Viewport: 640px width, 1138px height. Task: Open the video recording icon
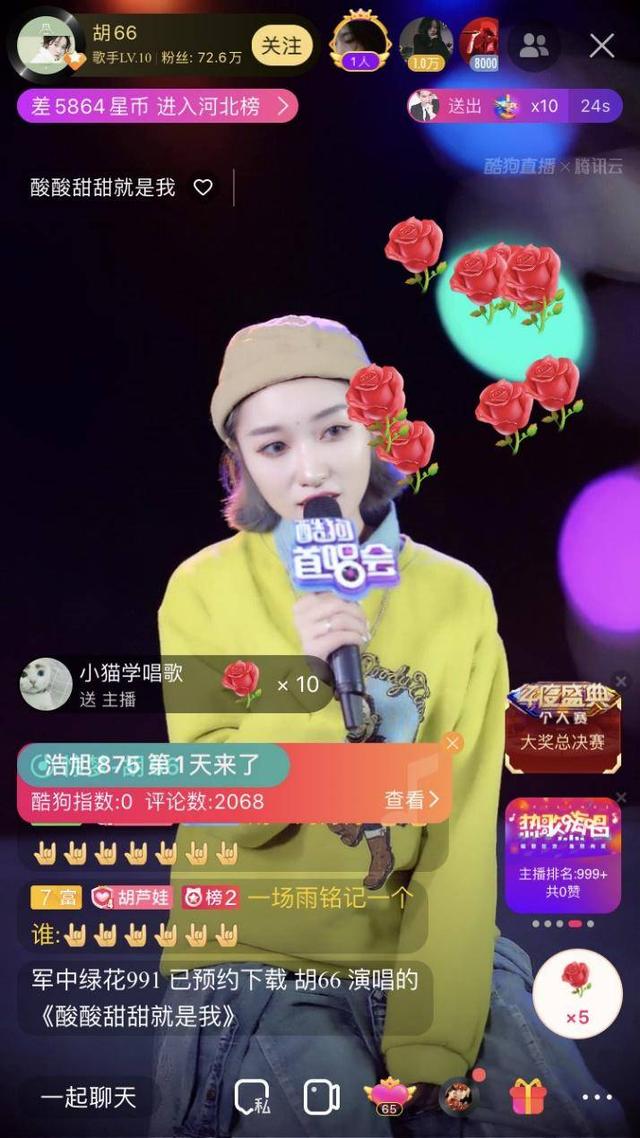click(x=321, y=1097)
